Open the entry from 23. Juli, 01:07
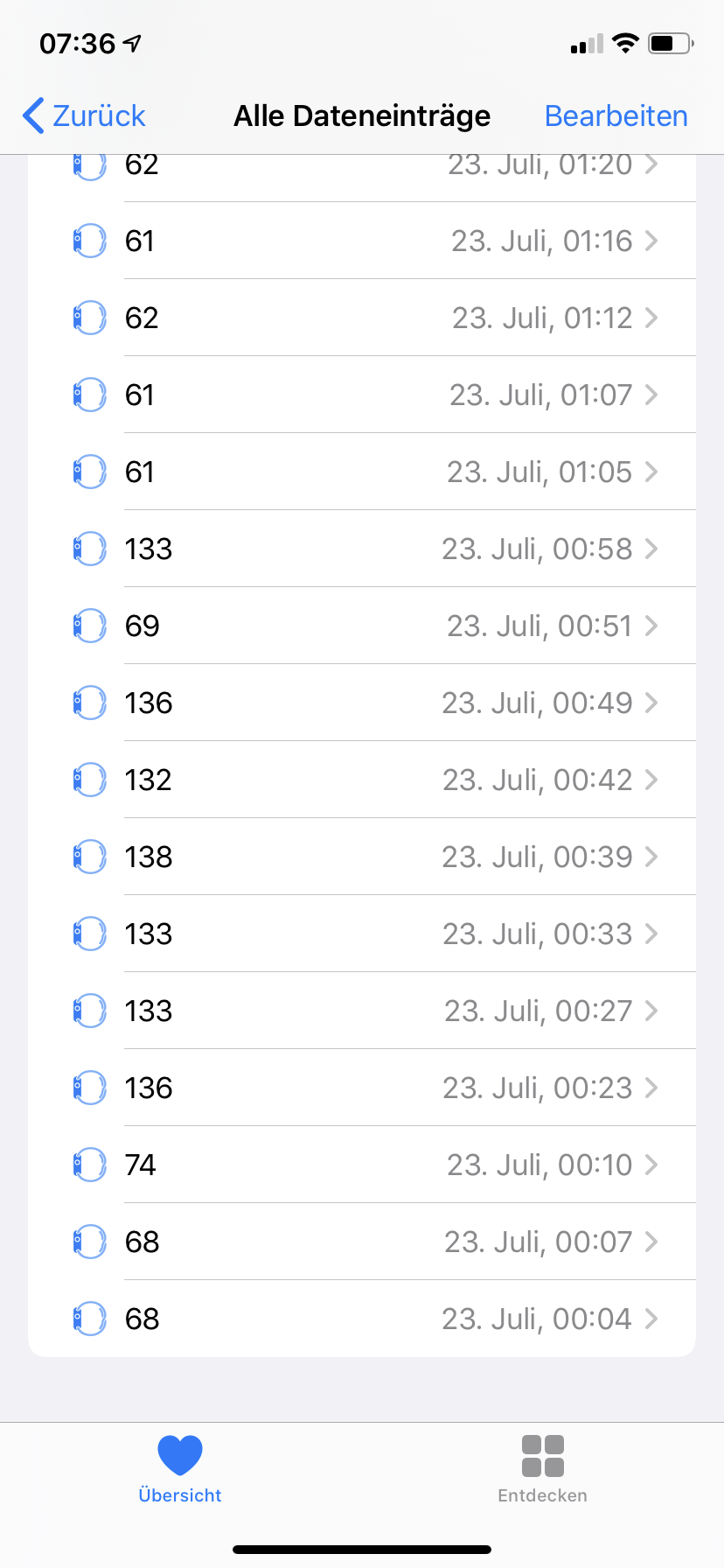The width and height of the screenshot is (724, 1568). tap(362, 395)
